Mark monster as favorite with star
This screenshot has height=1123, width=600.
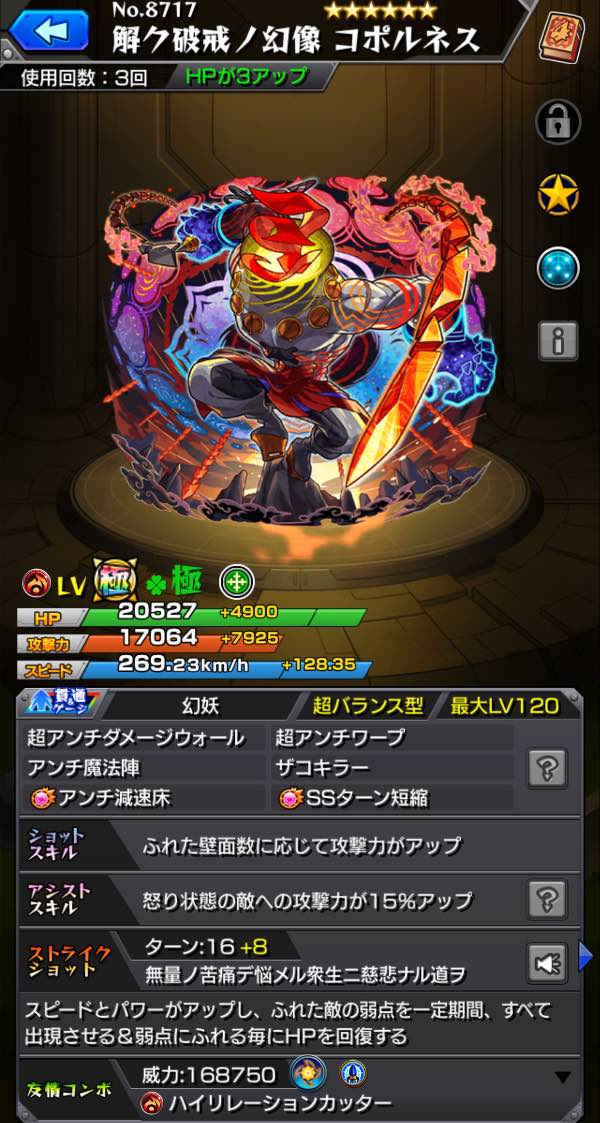point(558,195)
